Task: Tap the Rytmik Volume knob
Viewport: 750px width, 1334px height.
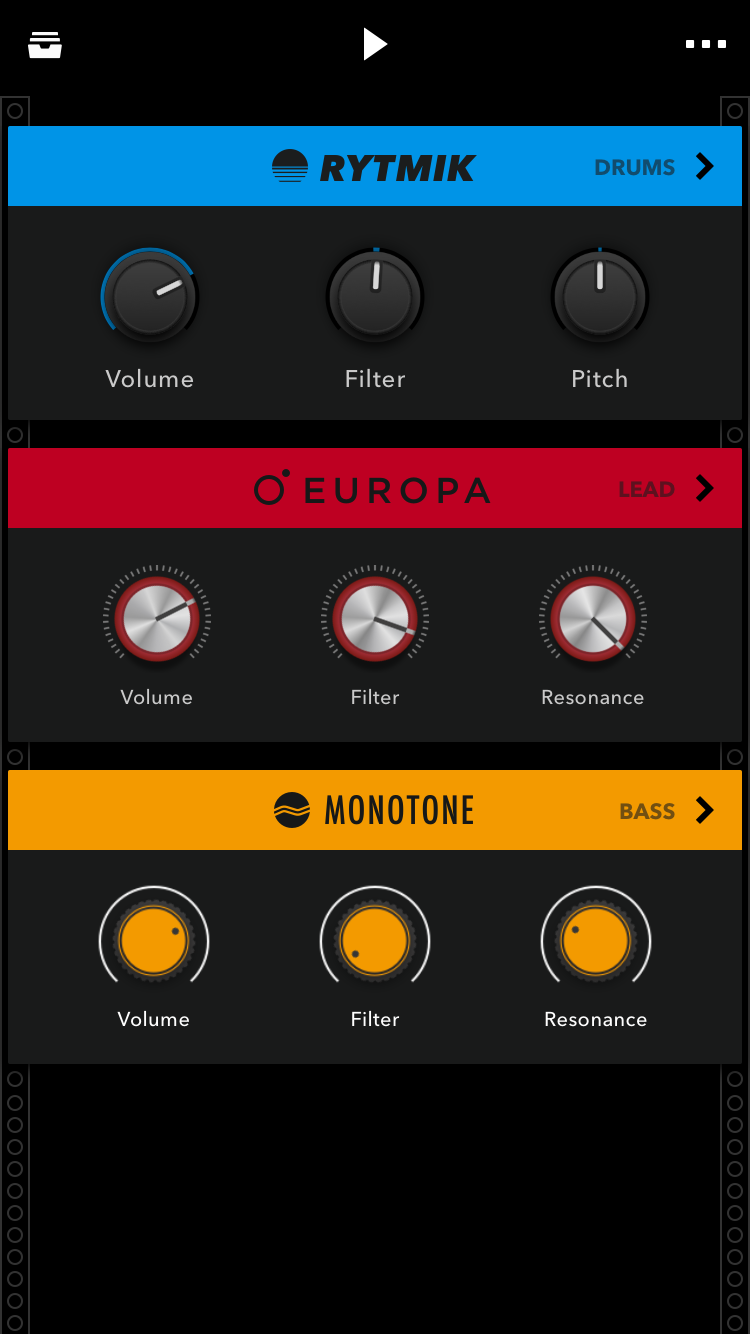Action: tap(150, 297)
